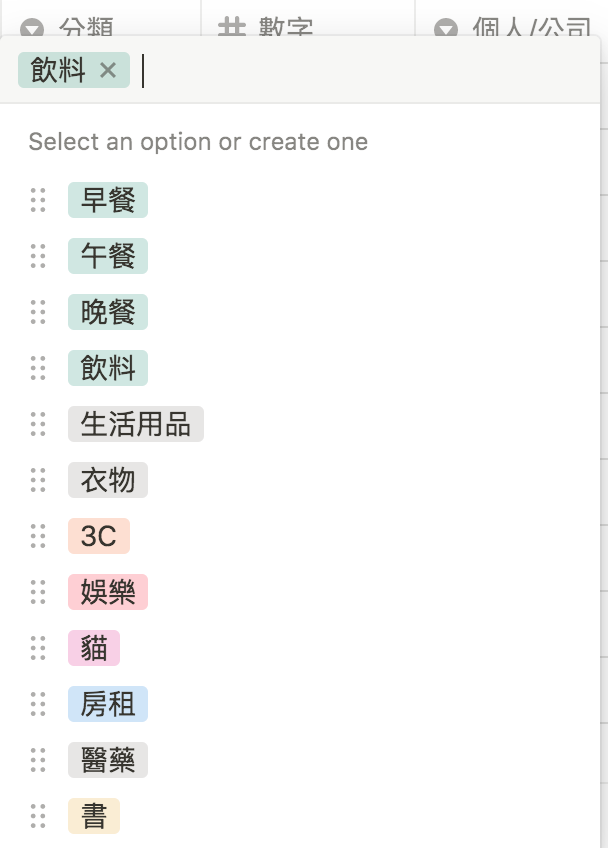This screenshot has width=608, height=848.
Task: Select the 早餐 option
Action: [108, 200]
